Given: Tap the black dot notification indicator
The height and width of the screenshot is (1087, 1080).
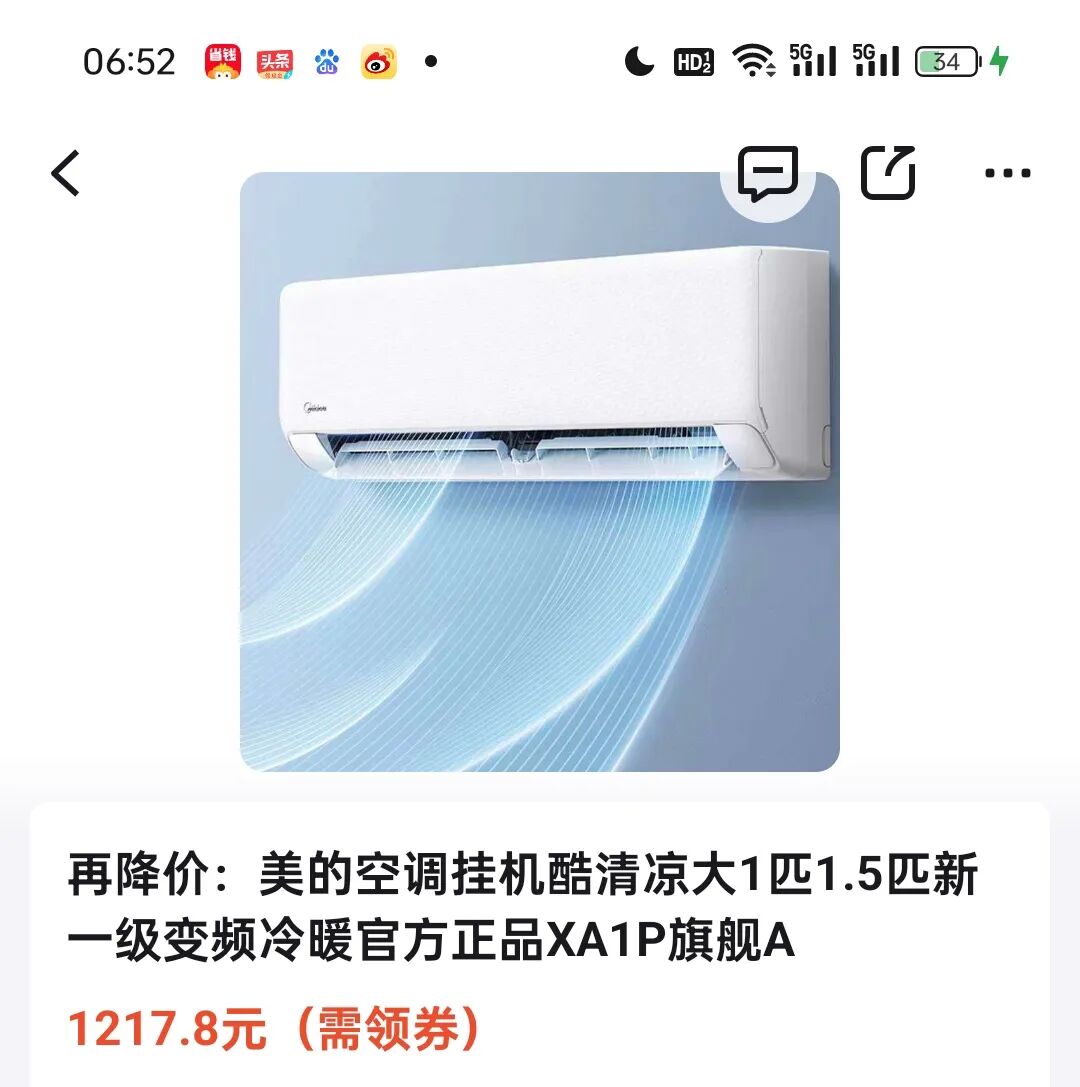Looking at the screenshot, I should pos(432,62).
